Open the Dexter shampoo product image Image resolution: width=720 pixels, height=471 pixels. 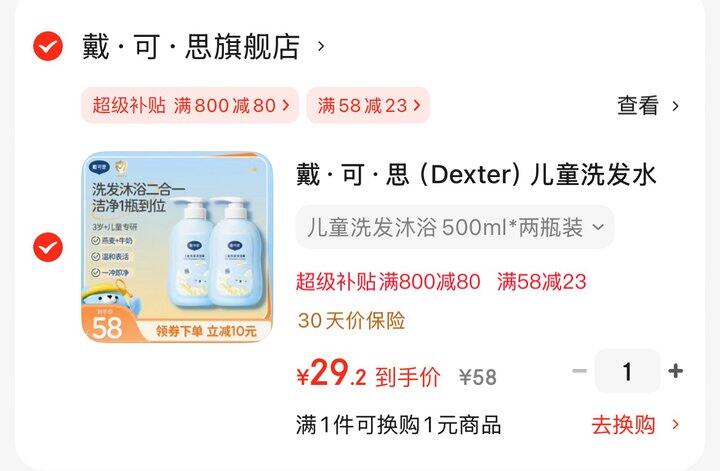point(176,247)
